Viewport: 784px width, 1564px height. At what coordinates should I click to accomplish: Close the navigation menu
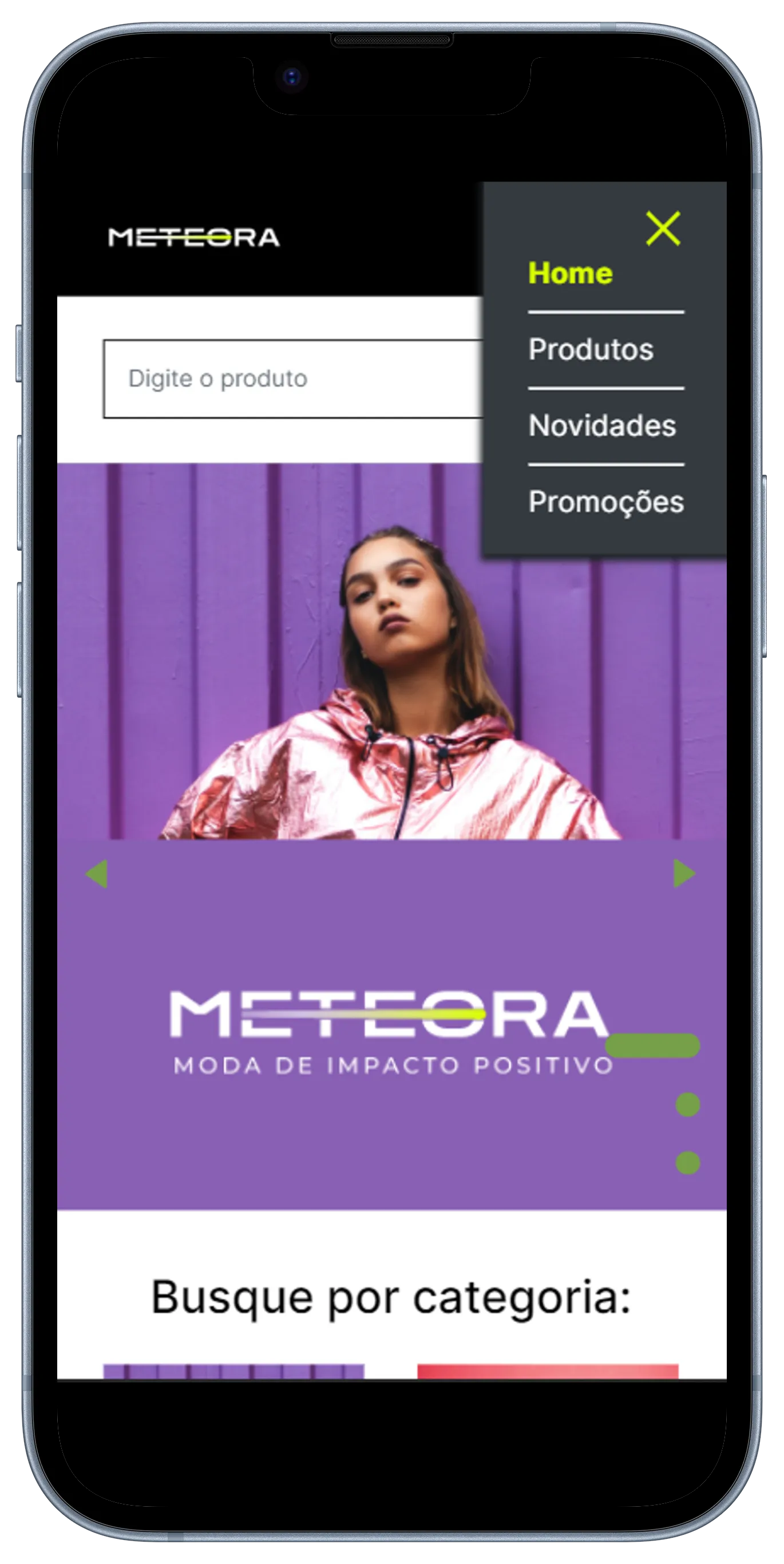662,229
